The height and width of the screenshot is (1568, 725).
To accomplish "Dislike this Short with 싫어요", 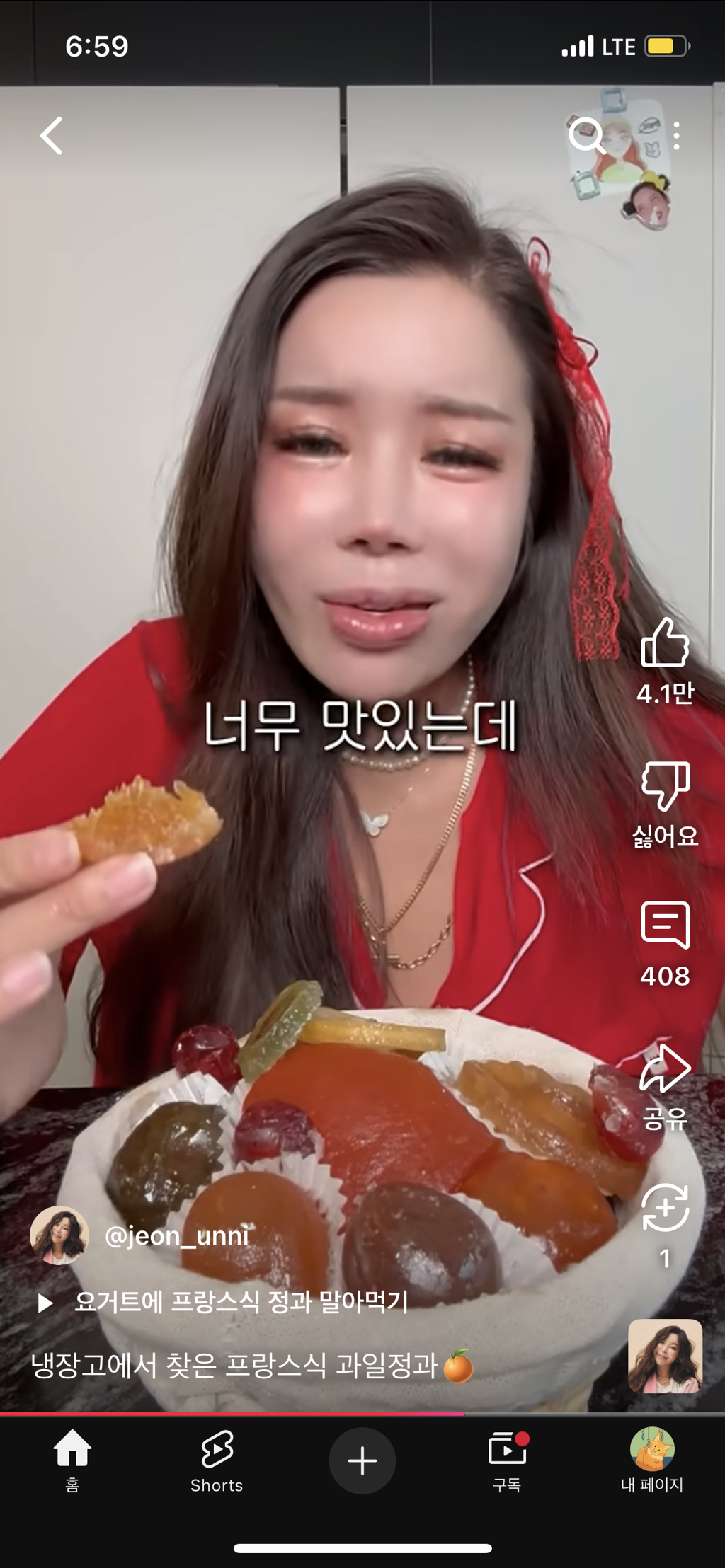I will coord(664,786).
